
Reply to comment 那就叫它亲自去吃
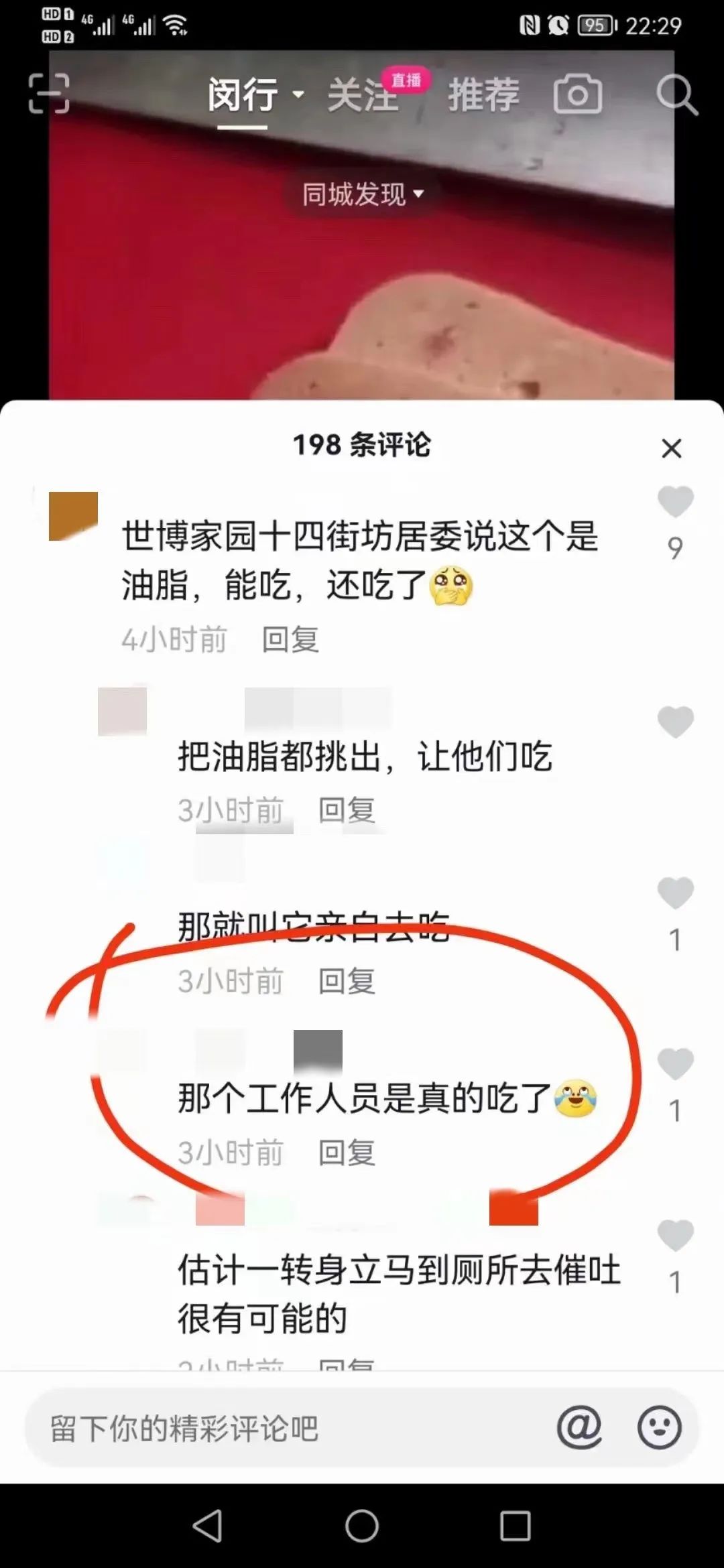[347, 981]
